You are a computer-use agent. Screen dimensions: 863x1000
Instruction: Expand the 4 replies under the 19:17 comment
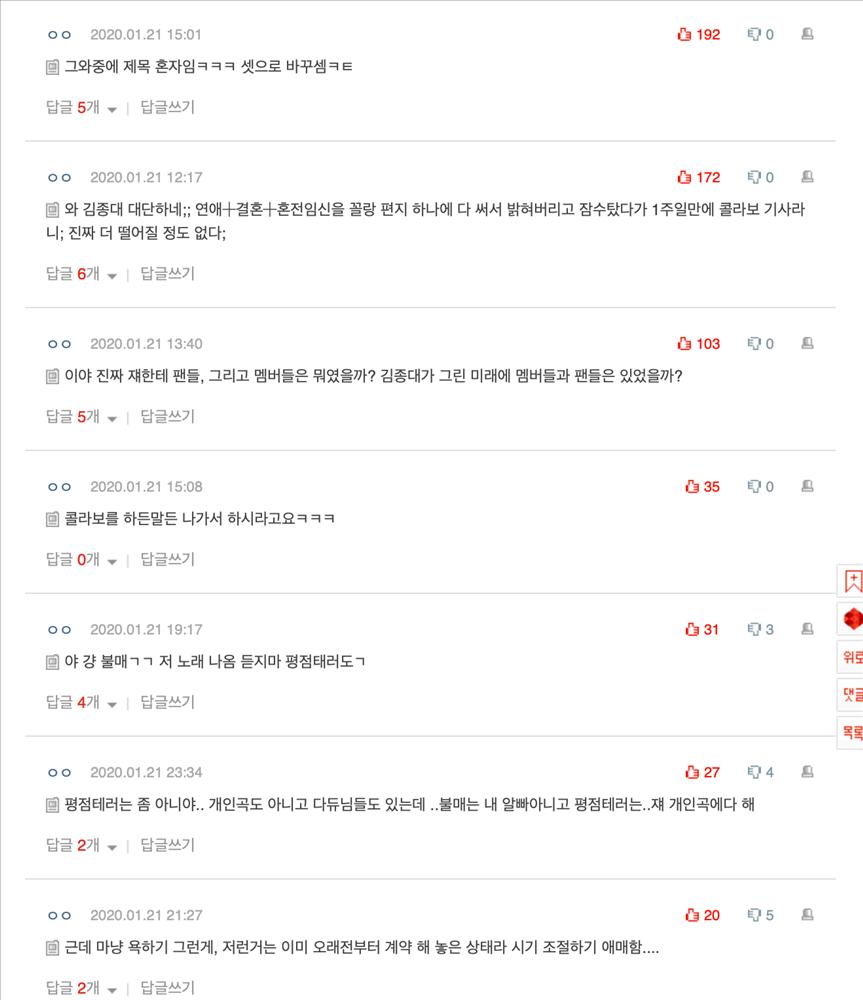(x=82, y=702)
